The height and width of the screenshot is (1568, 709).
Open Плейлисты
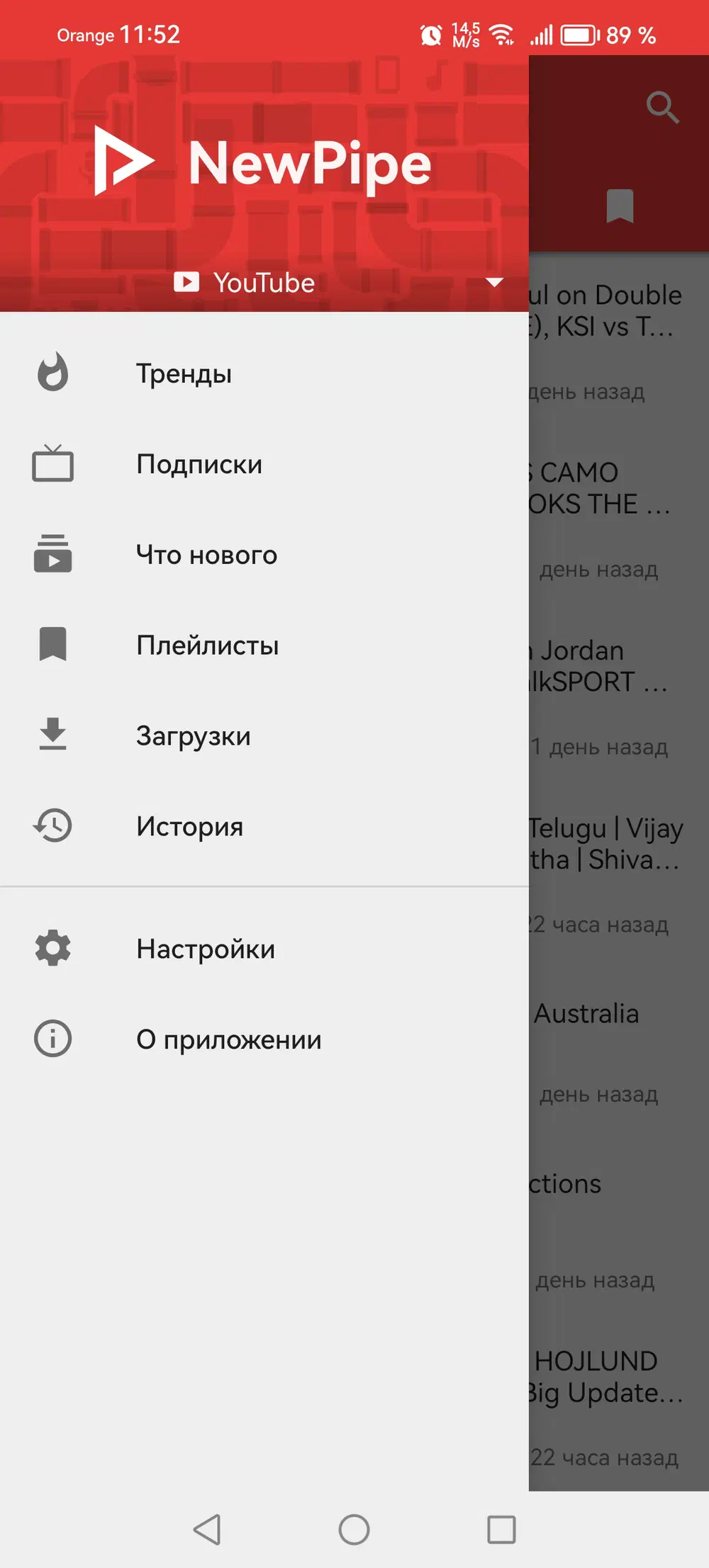tap(207, 645)
